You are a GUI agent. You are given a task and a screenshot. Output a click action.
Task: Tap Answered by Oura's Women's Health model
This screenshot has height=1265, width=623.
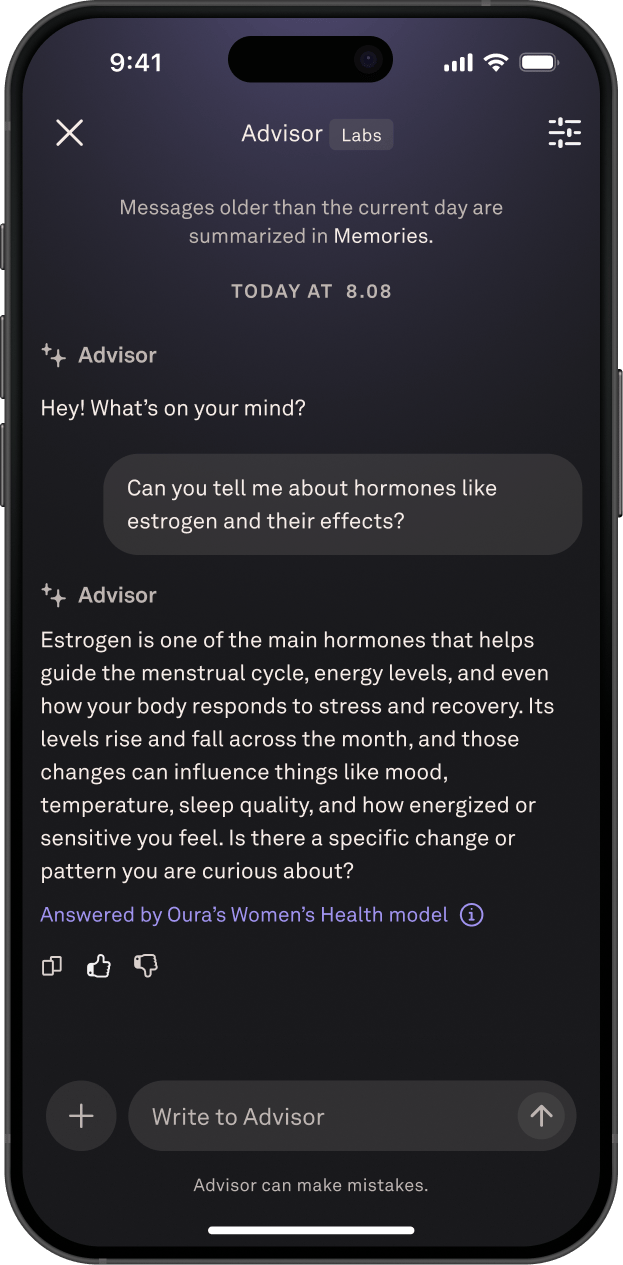click(244, 915)
